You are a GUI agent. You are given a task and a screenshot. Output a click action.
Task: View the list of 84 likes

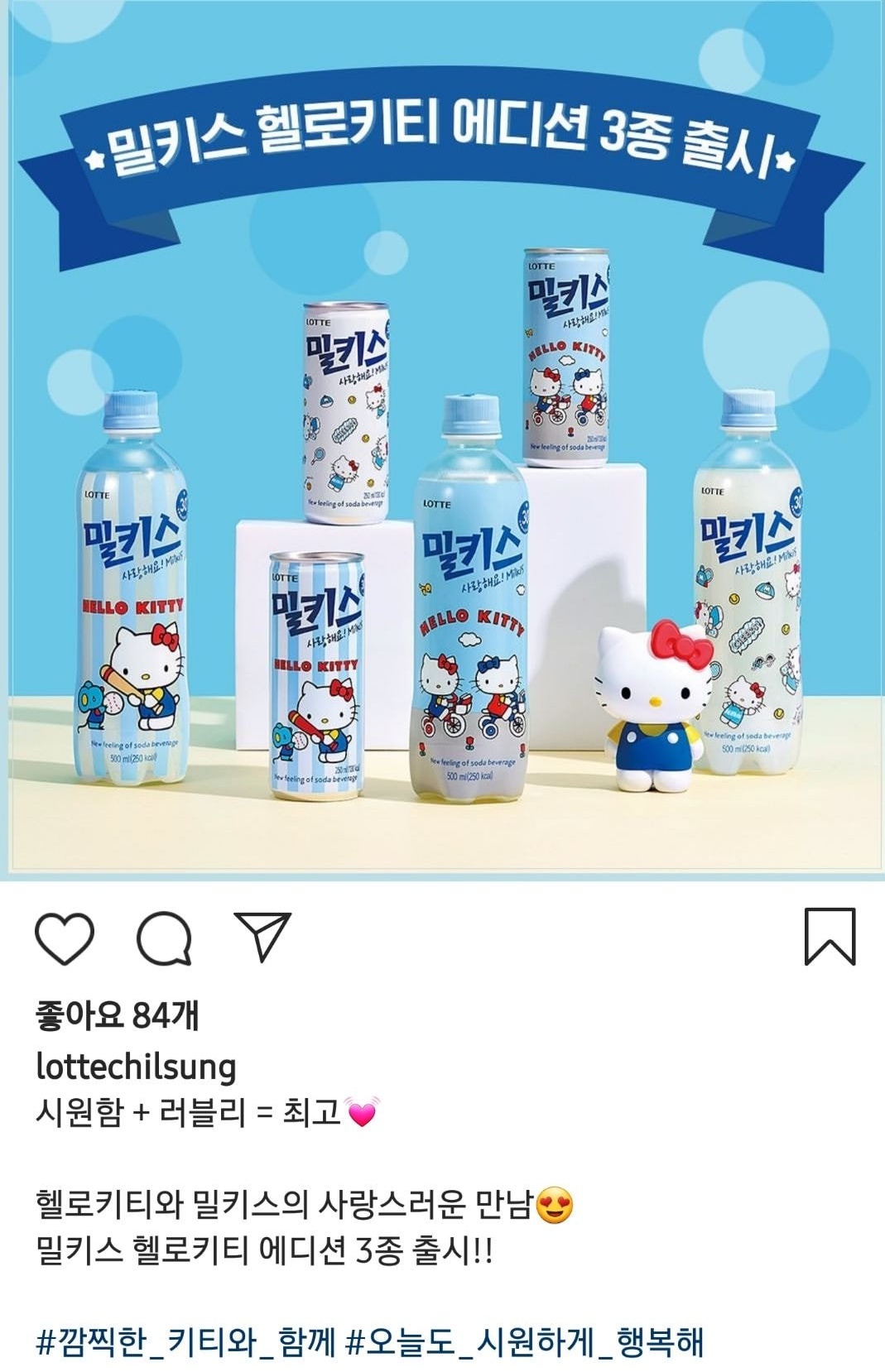pos(117,1015)
